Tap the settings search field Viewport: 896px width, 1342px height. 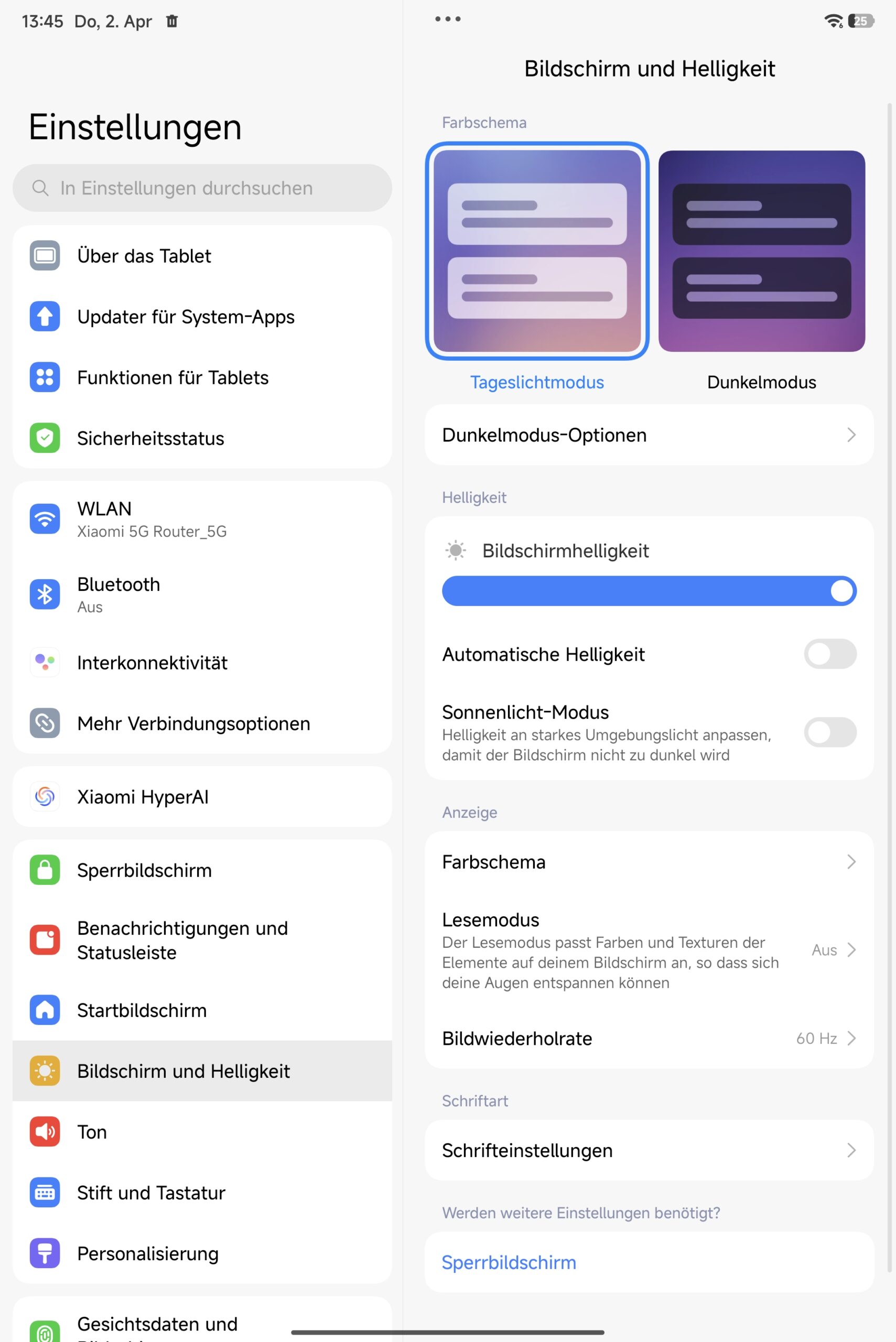coord(202,188)
